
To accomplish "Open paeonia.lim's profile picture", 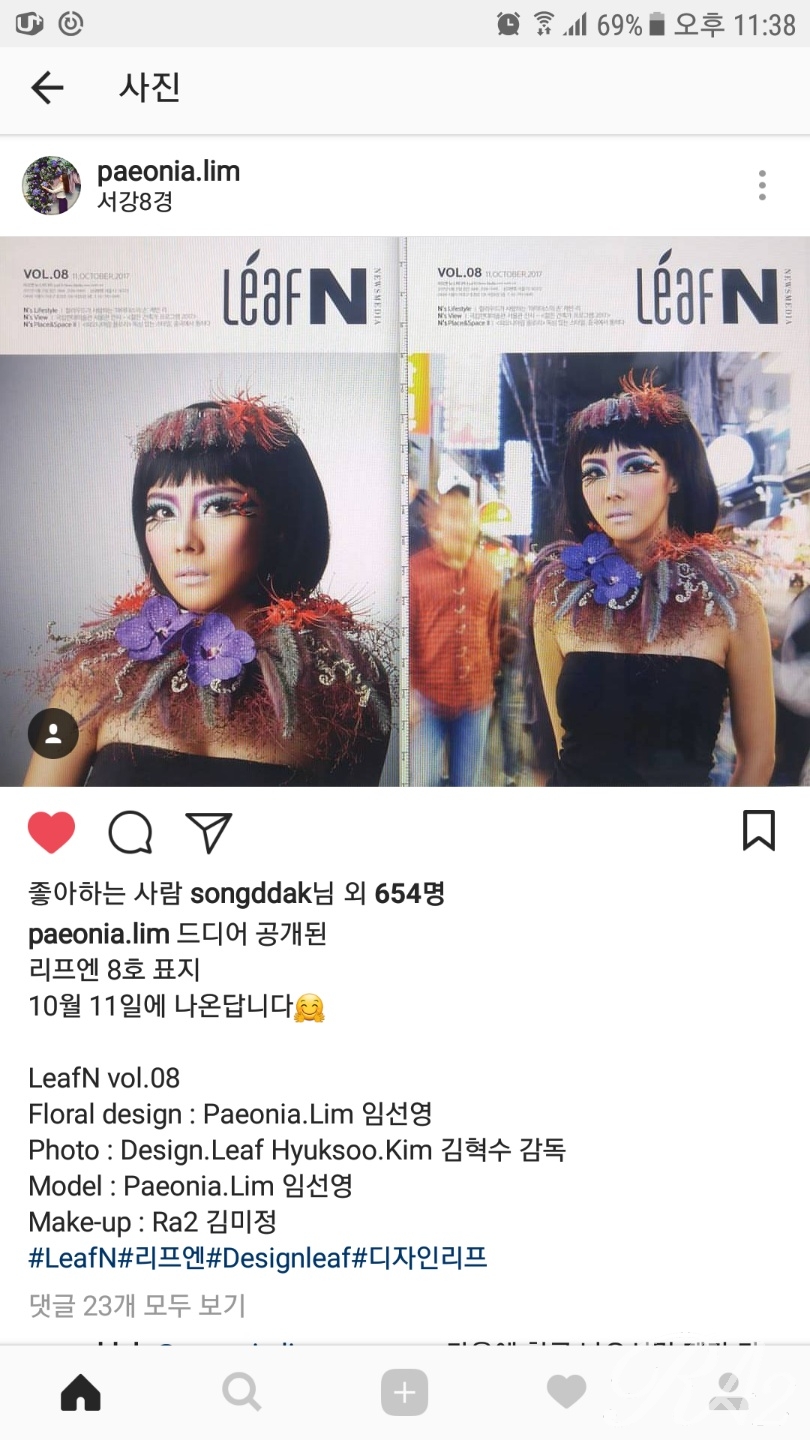I will click(x=51, y=185).
